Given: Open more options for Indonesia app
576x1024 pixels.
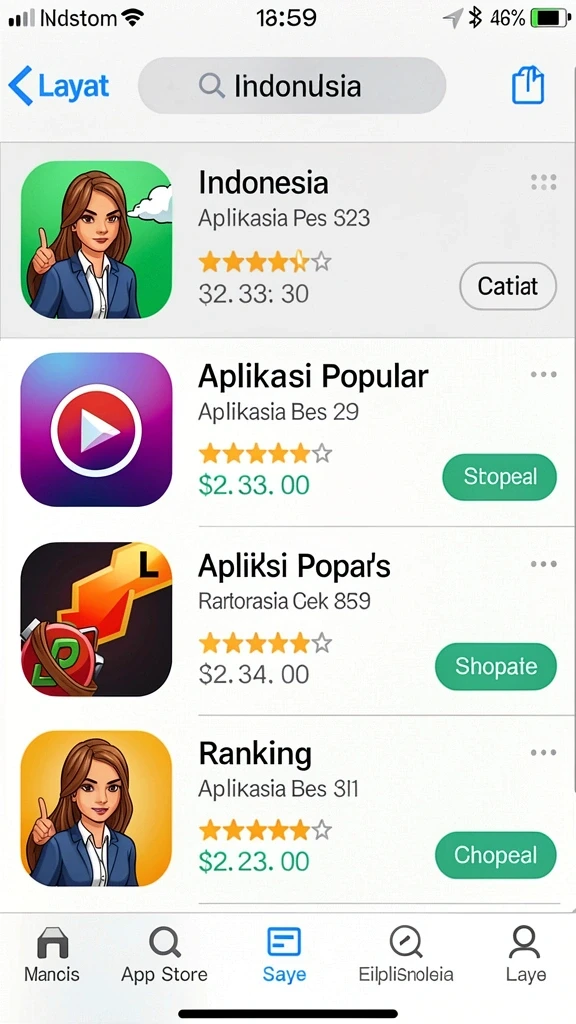Looking at the screenshot, I should tap(543, 182).
